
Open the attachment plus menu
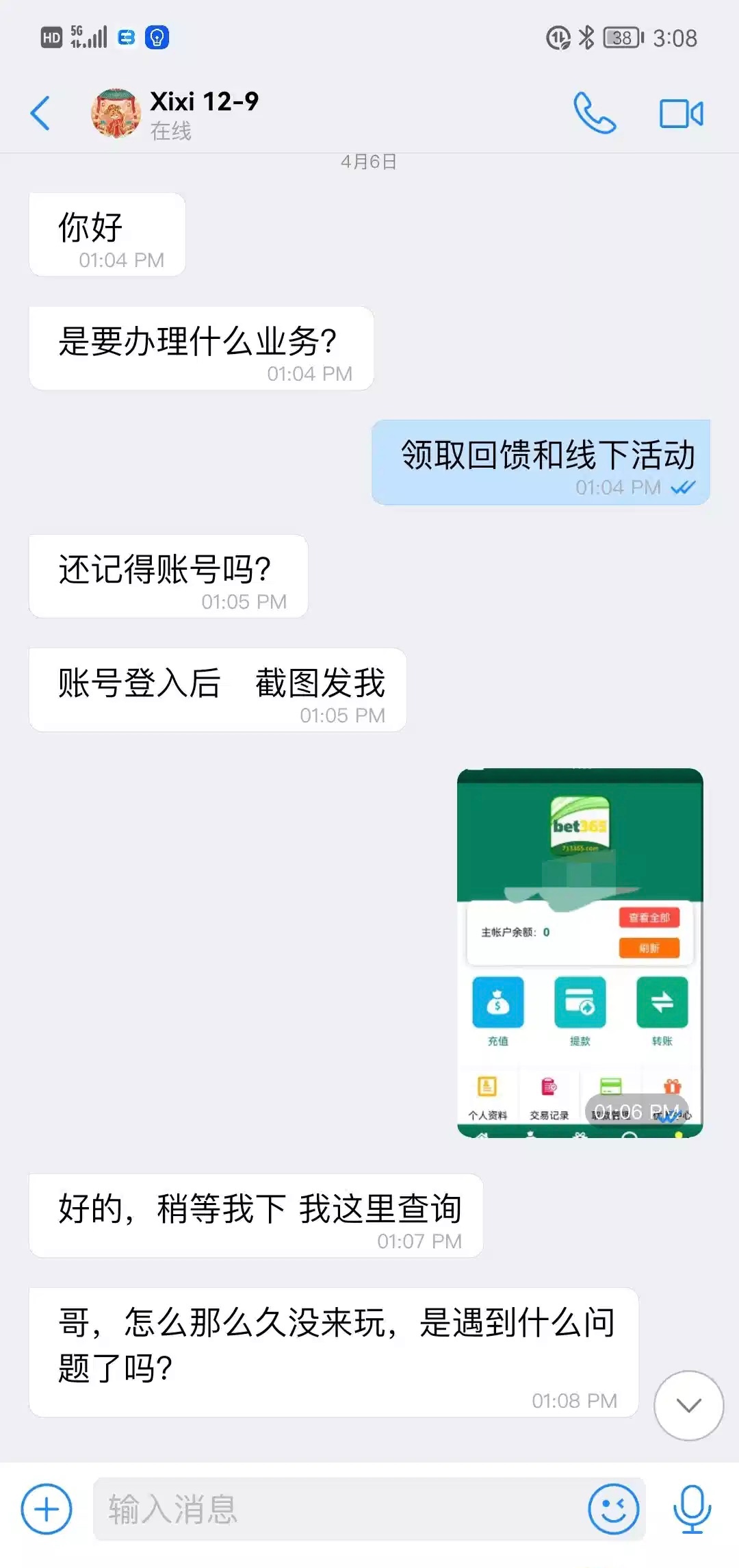pos(47,1509)
